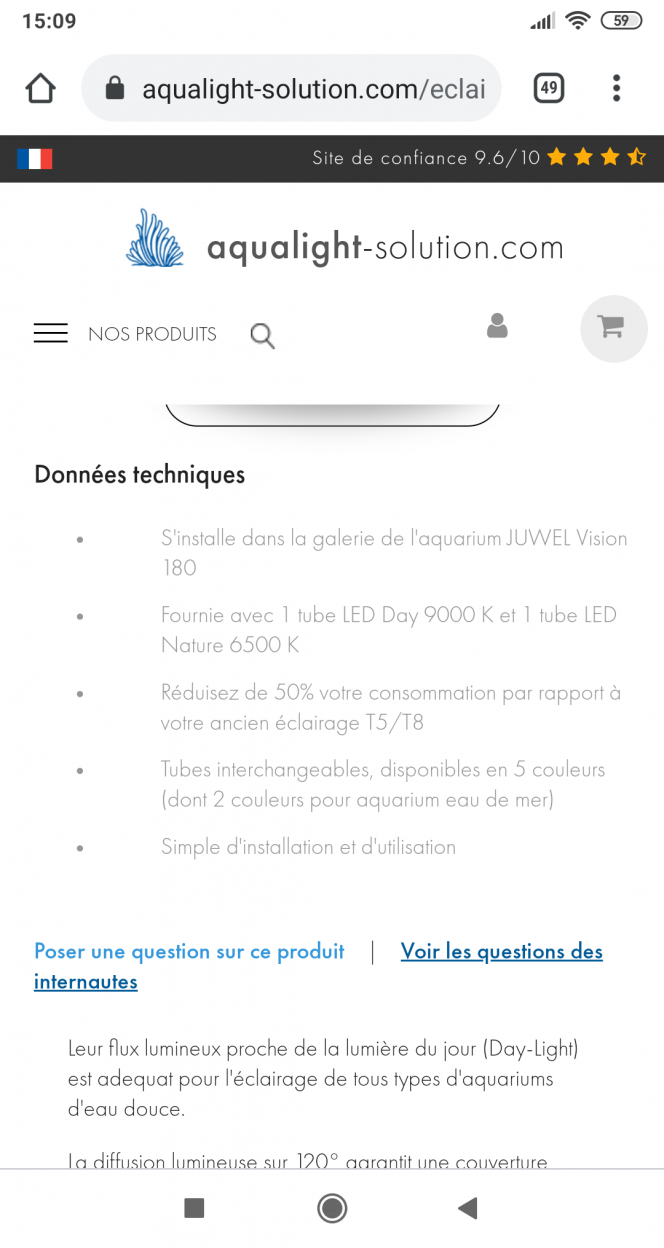Open the user account icon
Image resolution: width=664 pixels, height=1248 pixels.
point(497,325)
